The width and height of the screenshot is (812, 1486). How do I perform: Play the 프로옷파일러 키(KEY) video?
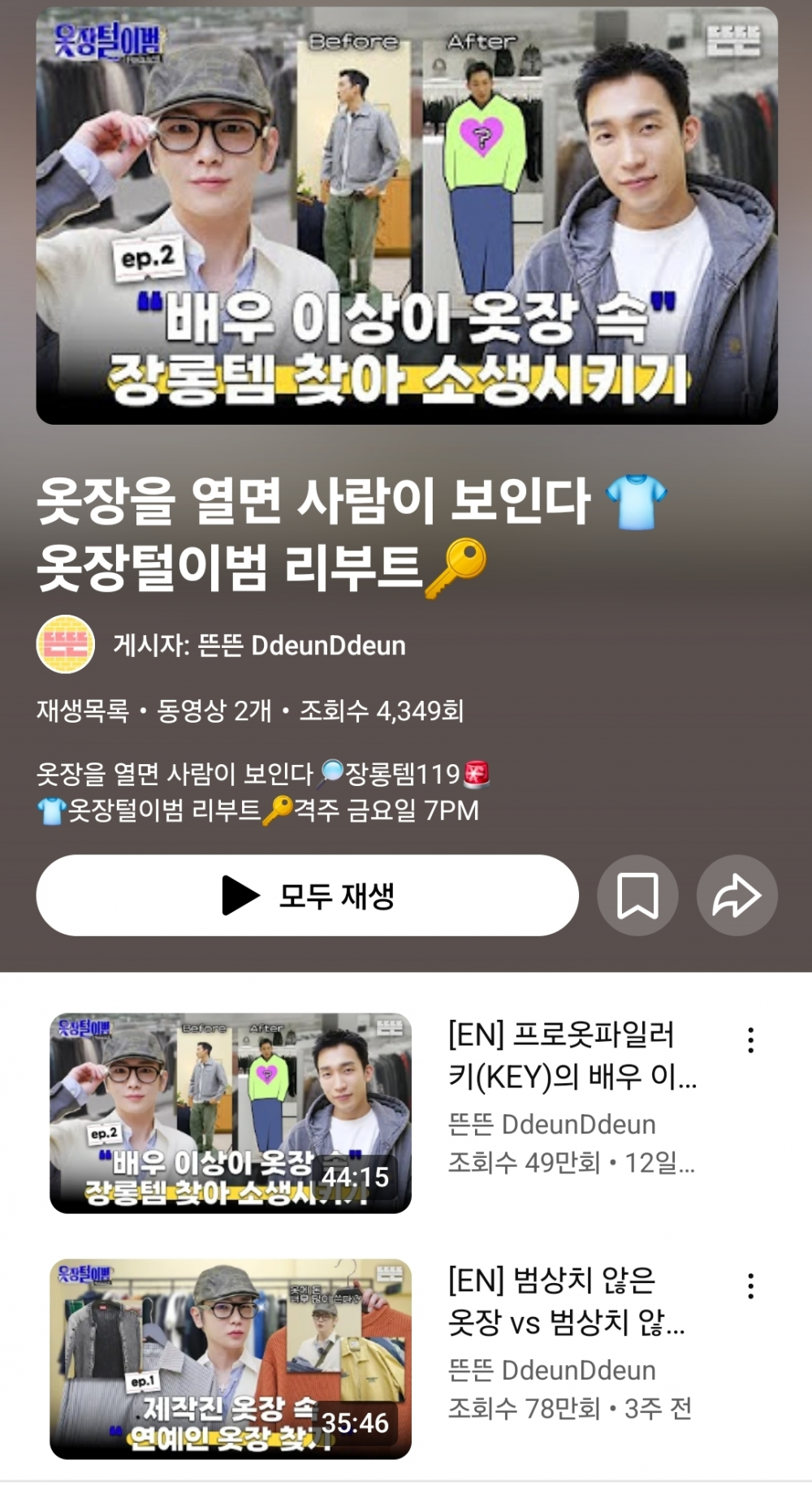[x=231, y=1112]
